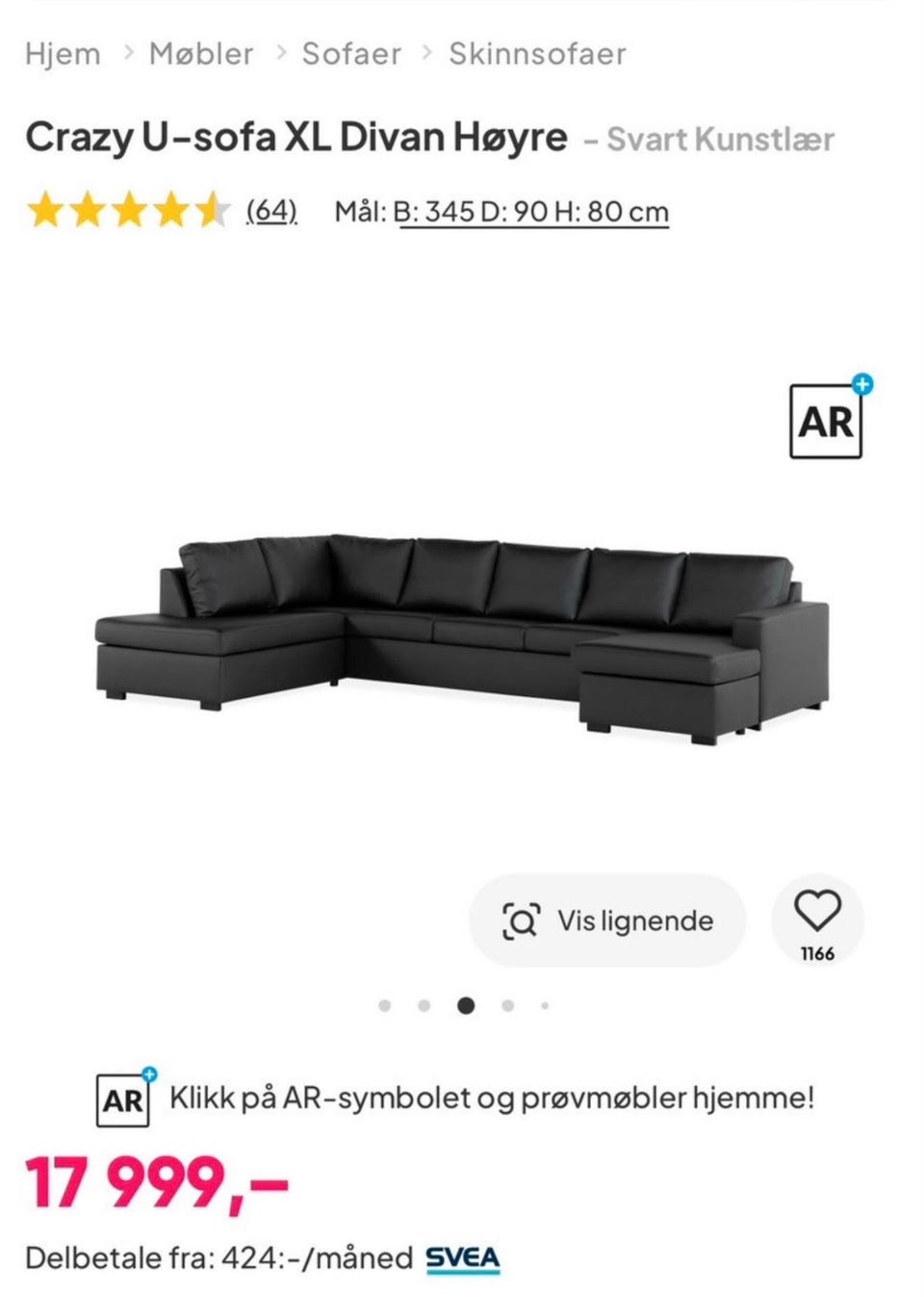Click the plus badge on the AR icon

pos(860,386)
